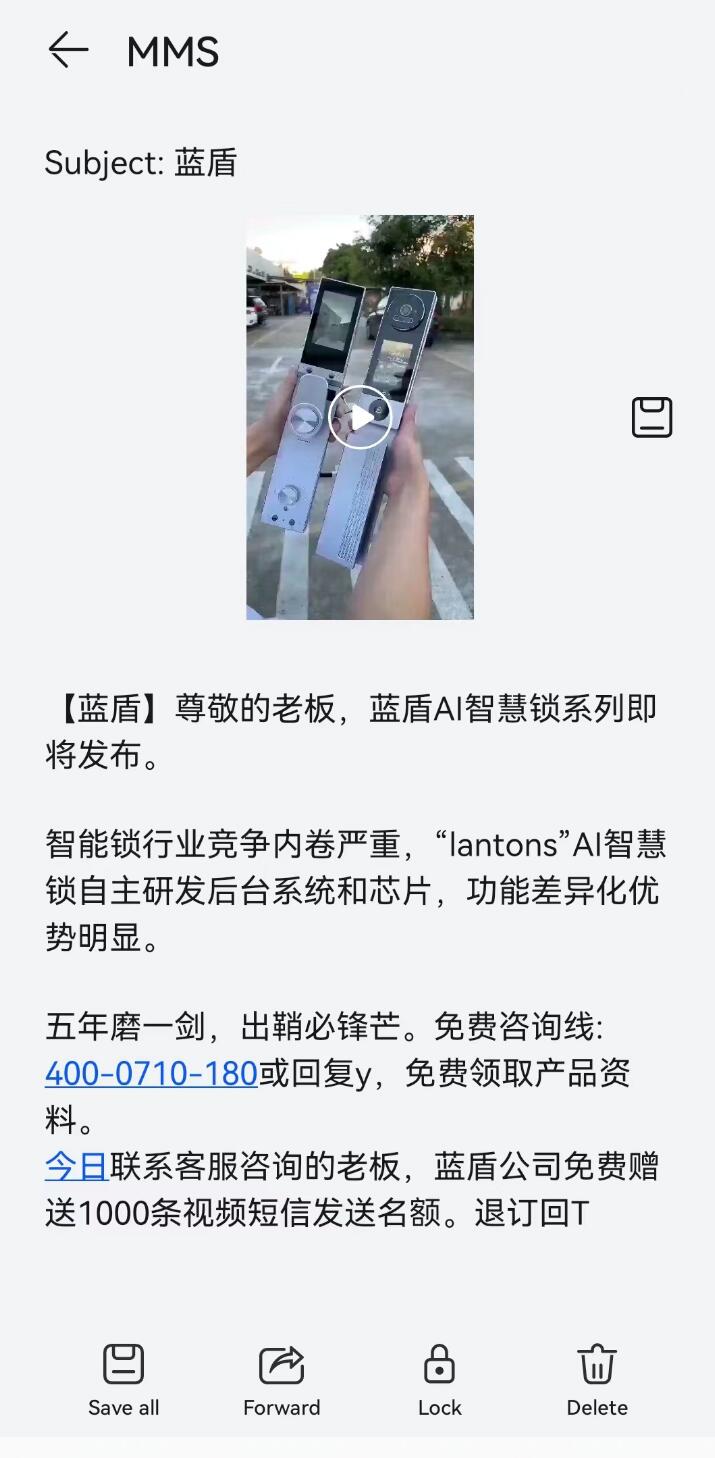Delete this MMS message
715x1458 pixels.
click(597, 1380)
